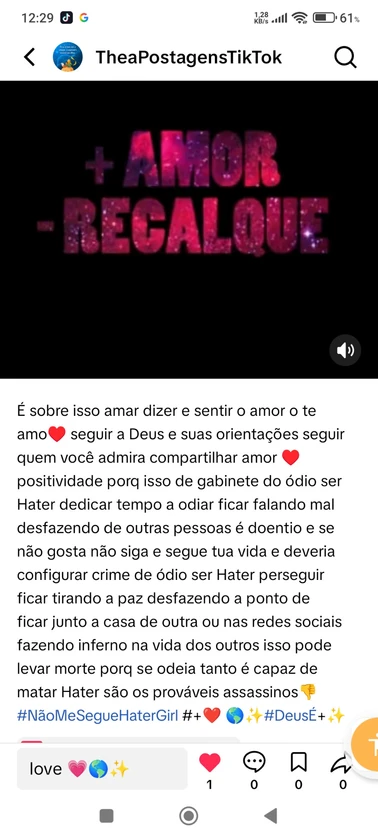The height and width of the screenshot is (840, 378).
Task: Open TheaPostagensTikTok profile avatar
Action: pyautogui.click(x=67, y=57)
